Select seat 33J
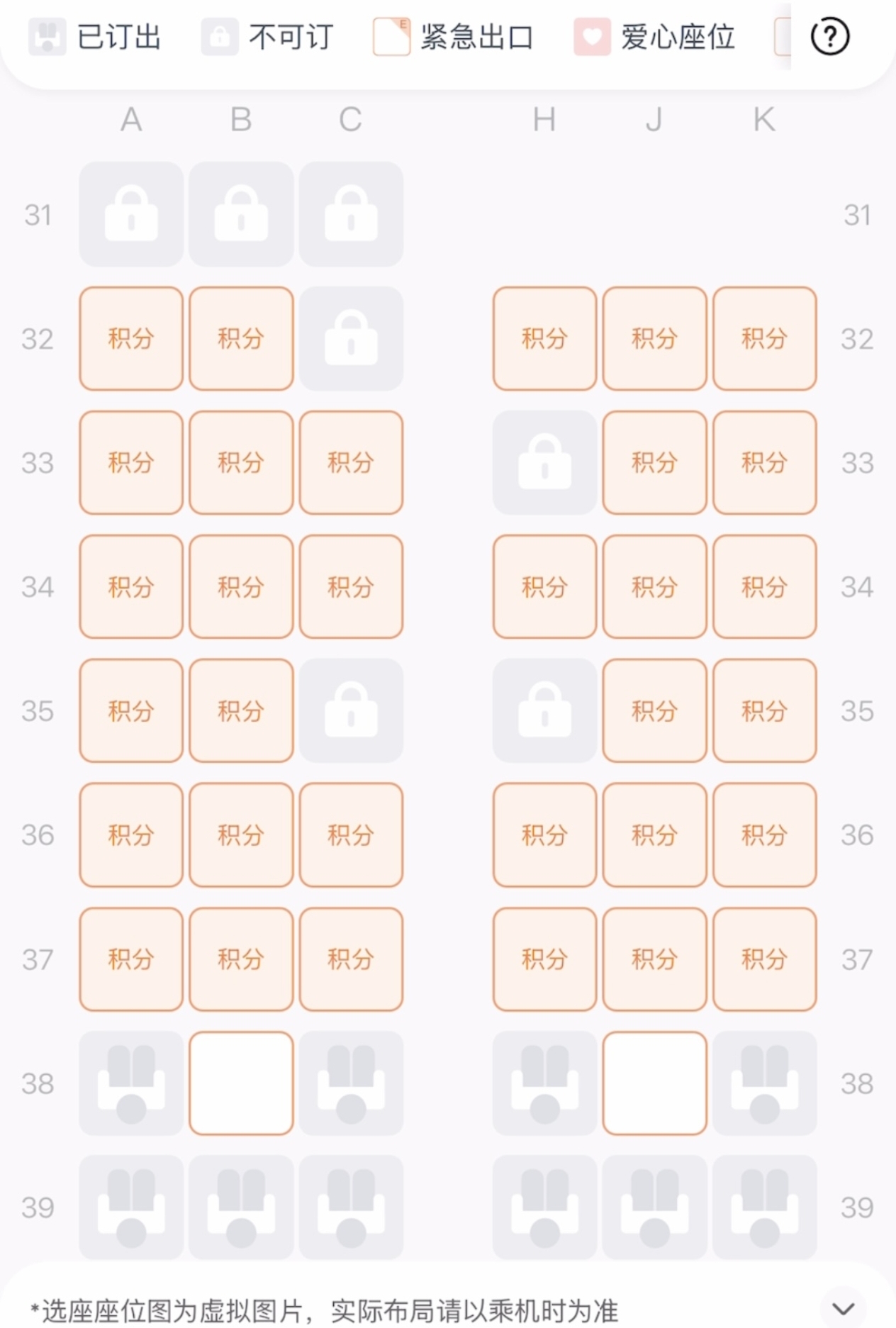896x1328 pixels. click(x=654, y=463)
